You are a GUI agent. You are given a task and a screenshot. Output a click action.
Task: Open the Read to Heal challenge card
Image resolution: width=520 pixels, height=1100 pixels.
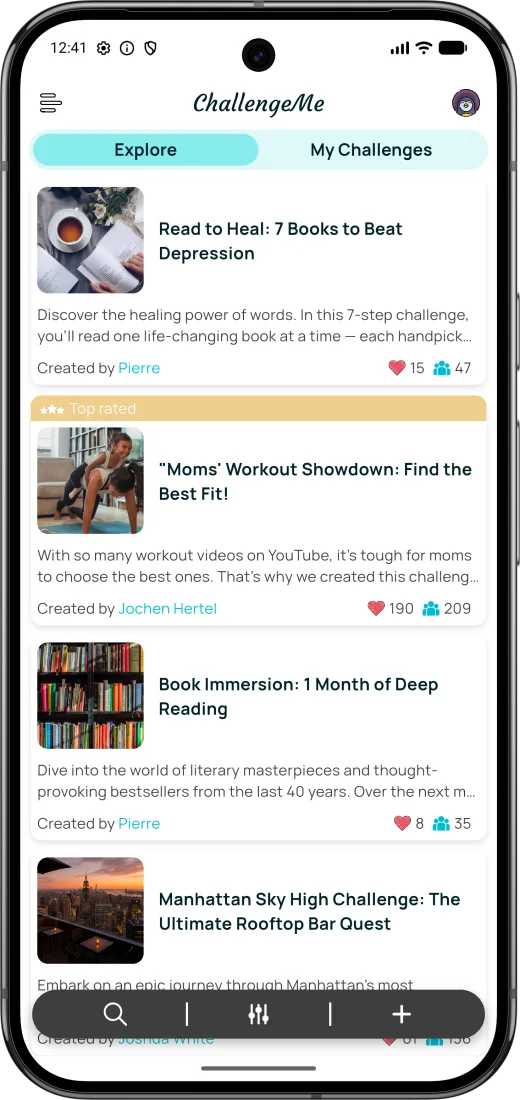(x=258, y=283)
